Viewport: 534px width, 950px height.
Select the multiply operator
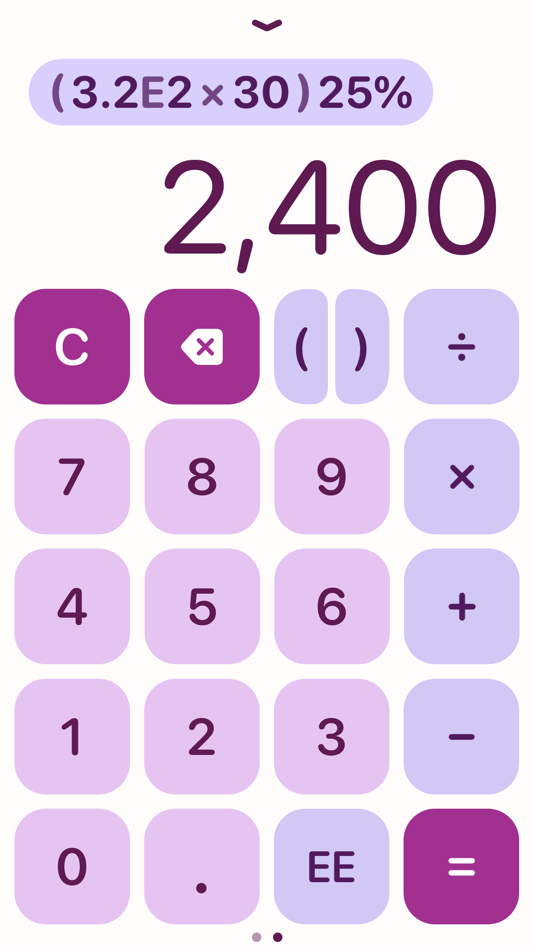click(461, 476)
